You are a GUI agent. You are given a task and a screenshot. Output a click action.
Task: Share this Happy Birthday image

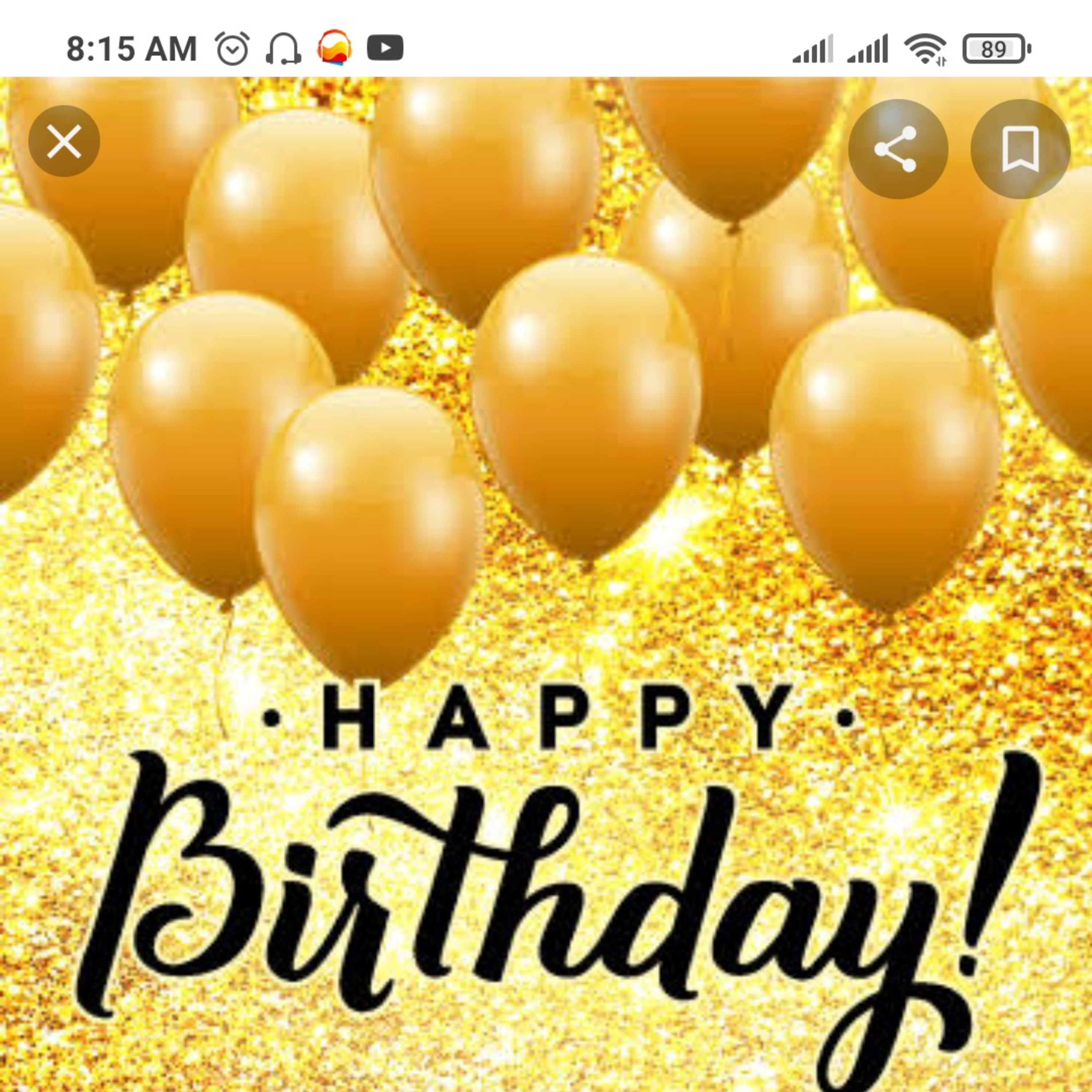pos(898,149)
